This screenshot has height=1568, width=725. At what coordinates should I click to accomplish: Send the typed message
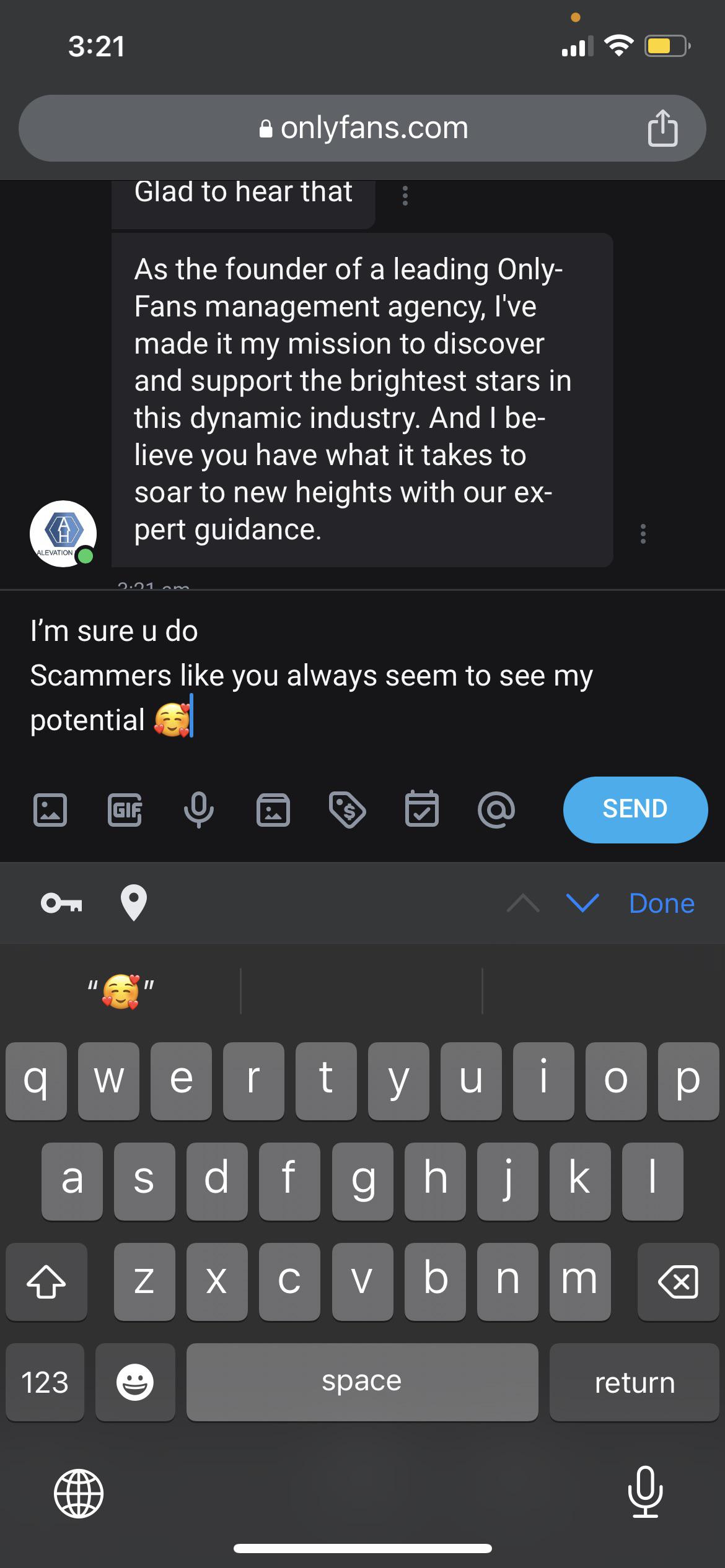(x=635, y=809)
